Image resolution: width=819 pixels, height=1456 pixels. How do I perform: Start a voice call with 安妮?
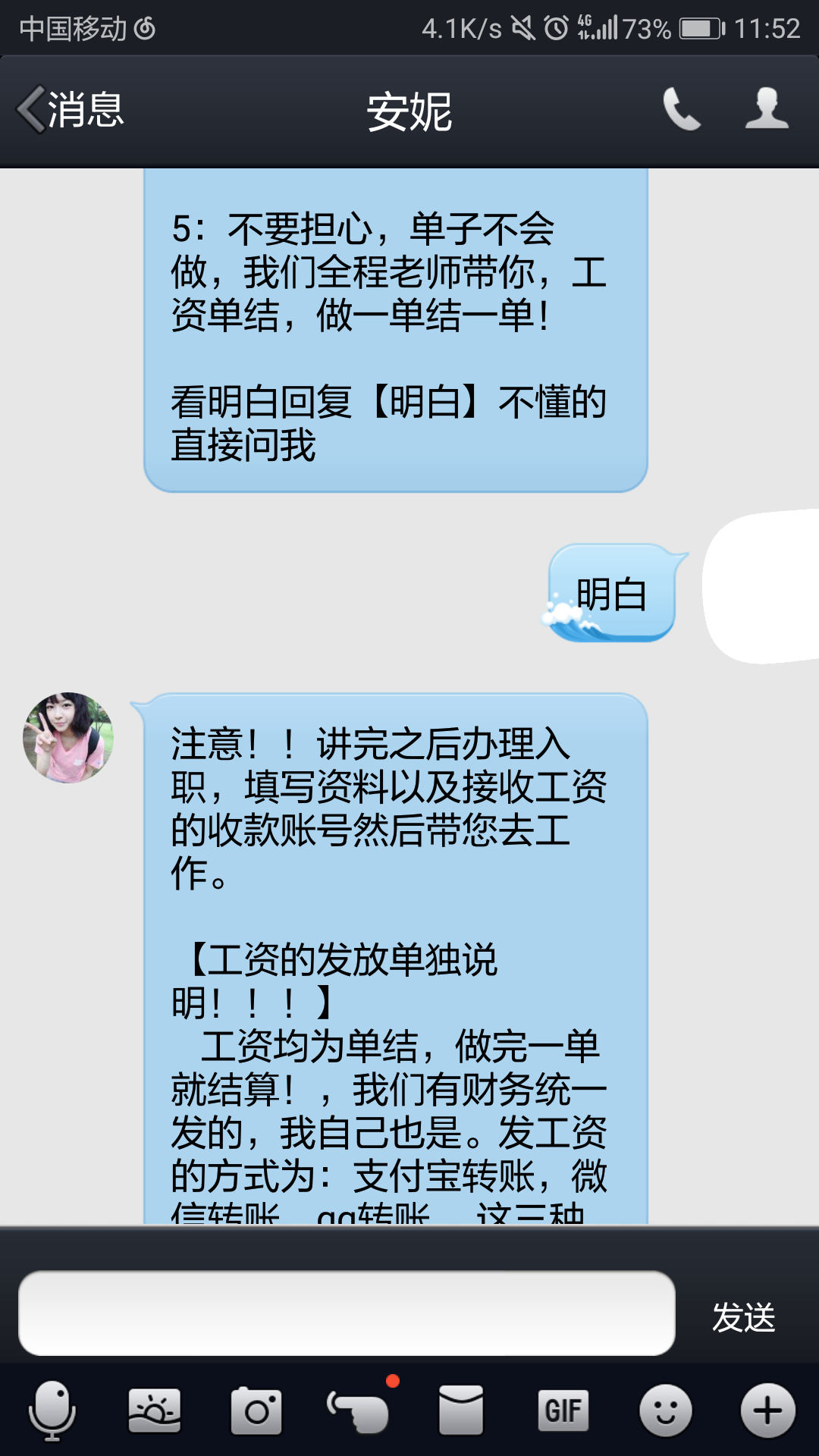point(682,109)
